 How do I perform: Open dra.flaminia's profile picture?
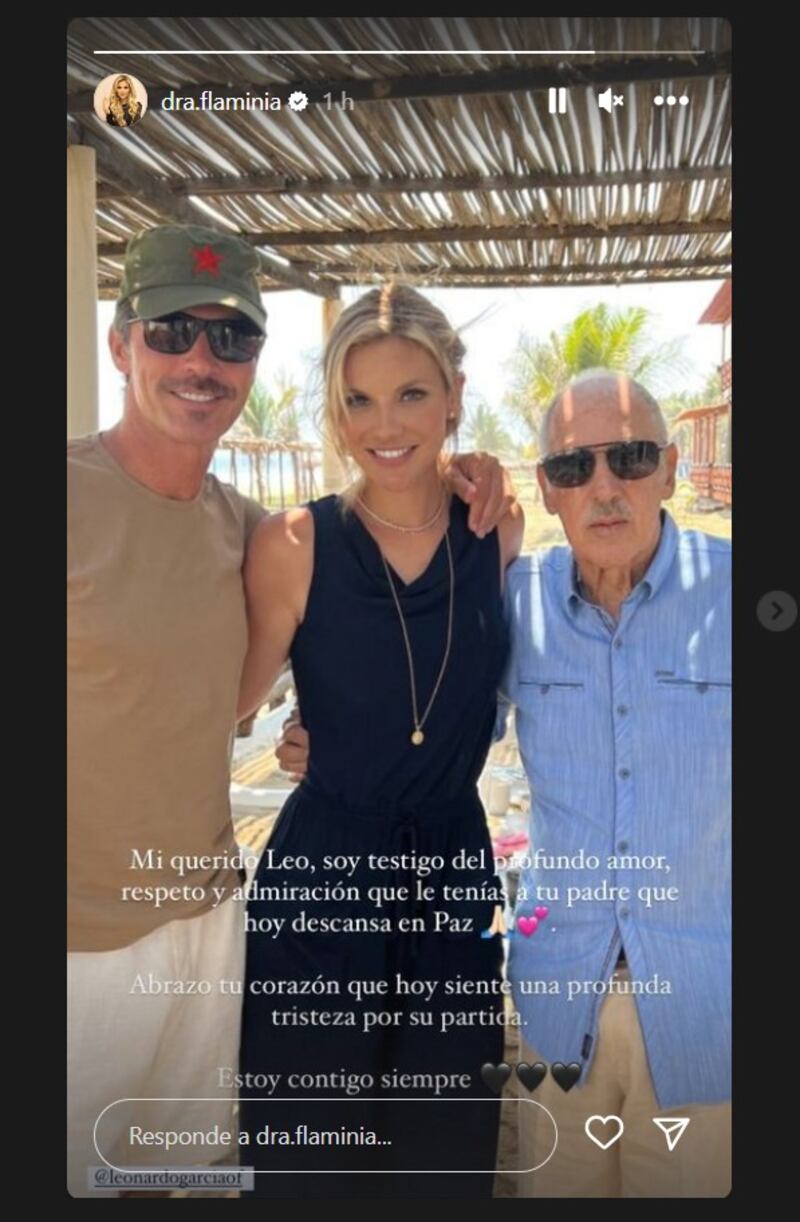(x=120, y=100)
